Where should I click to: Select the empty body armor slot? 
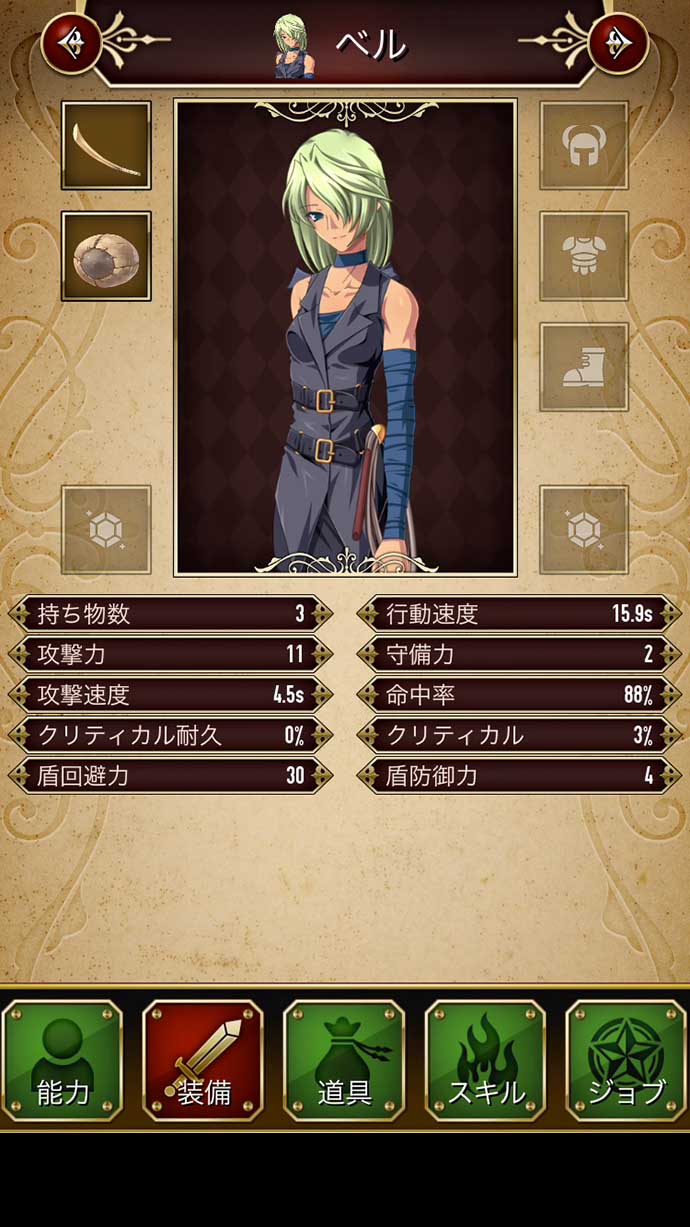pyautogui.click(x=584, y=256)
